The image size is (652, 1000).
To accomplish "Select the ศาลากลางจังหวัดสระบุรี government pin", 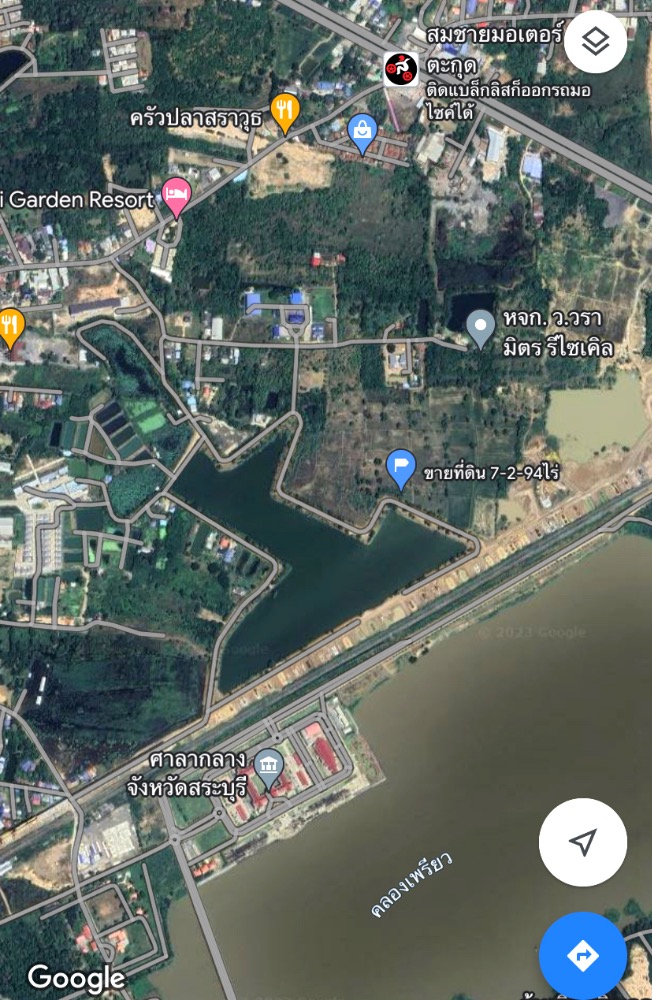I will 268,767.
